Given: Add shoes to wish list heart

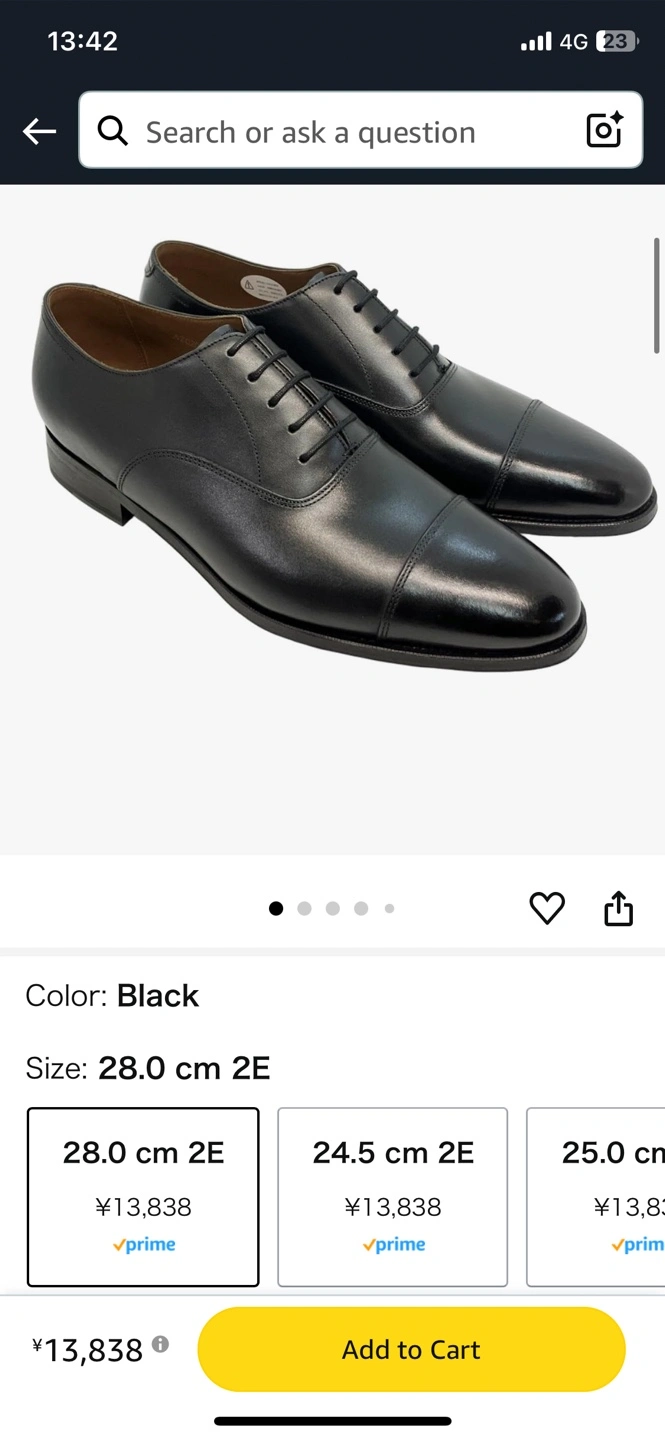Looking at the screenshot, I should 547,908.
